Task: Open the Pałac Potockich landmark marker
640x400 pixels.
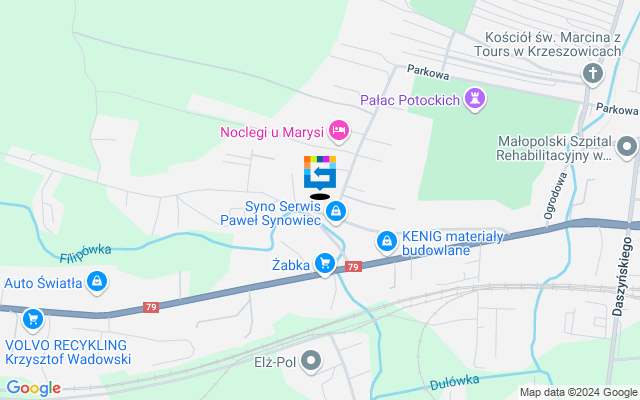Action: 476,99
